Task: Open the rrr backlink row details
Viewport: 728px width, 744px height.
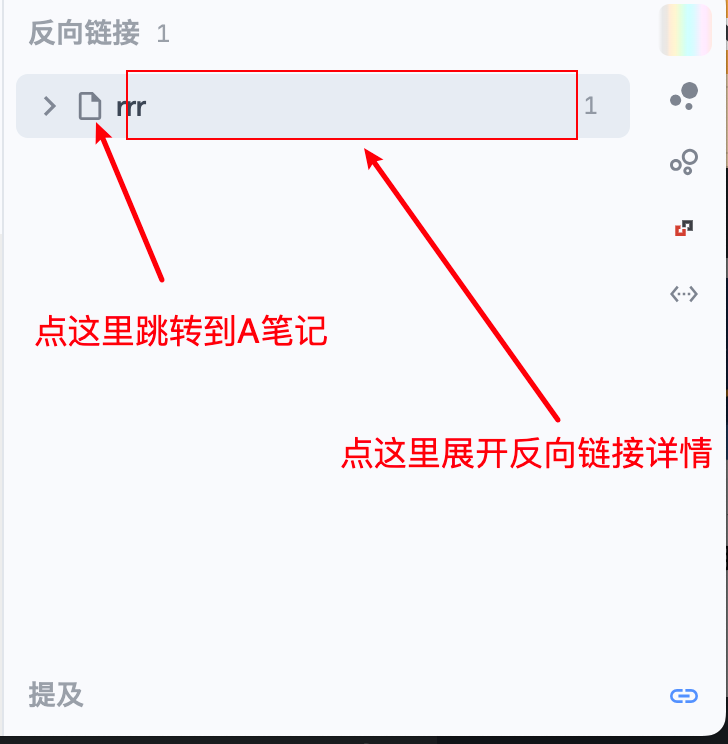Action: (x=350, y=105)
